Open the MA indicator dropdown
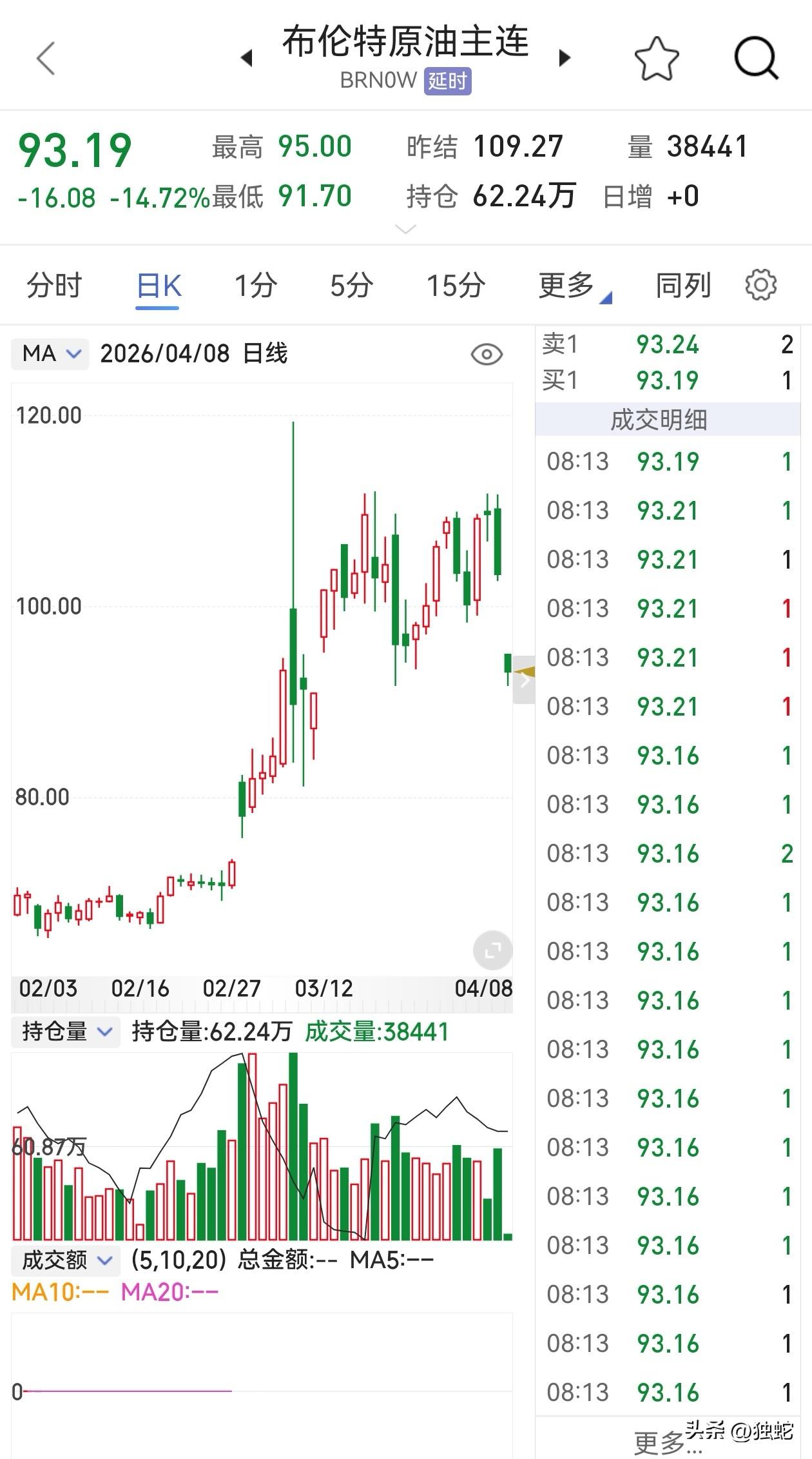This screenshot has height=1459, width=812. pyautogui.click(x=49, y=353)
